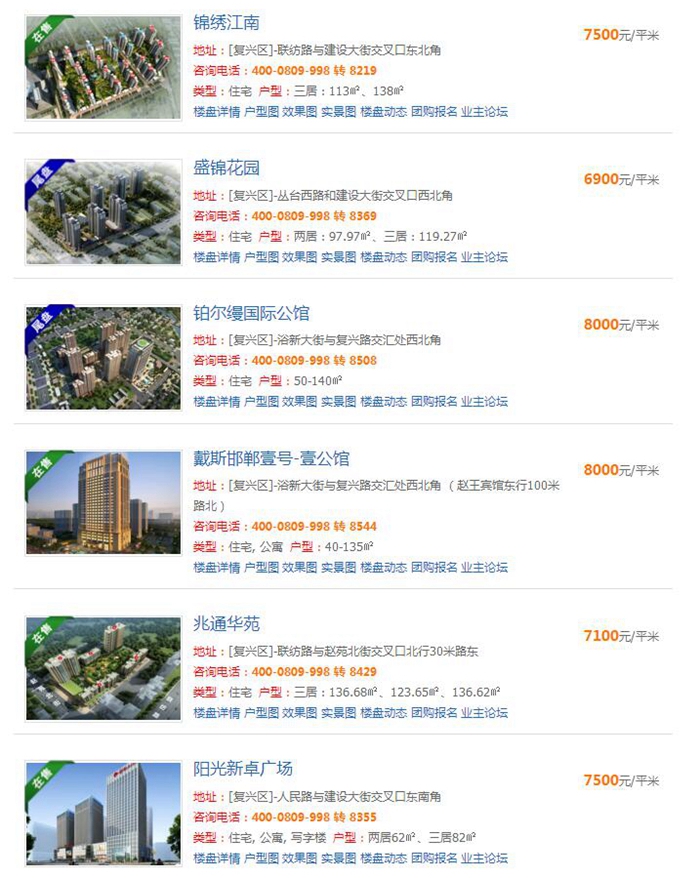
Task: Open the 锦绣江南 listing title
Action: click(226, 22)
